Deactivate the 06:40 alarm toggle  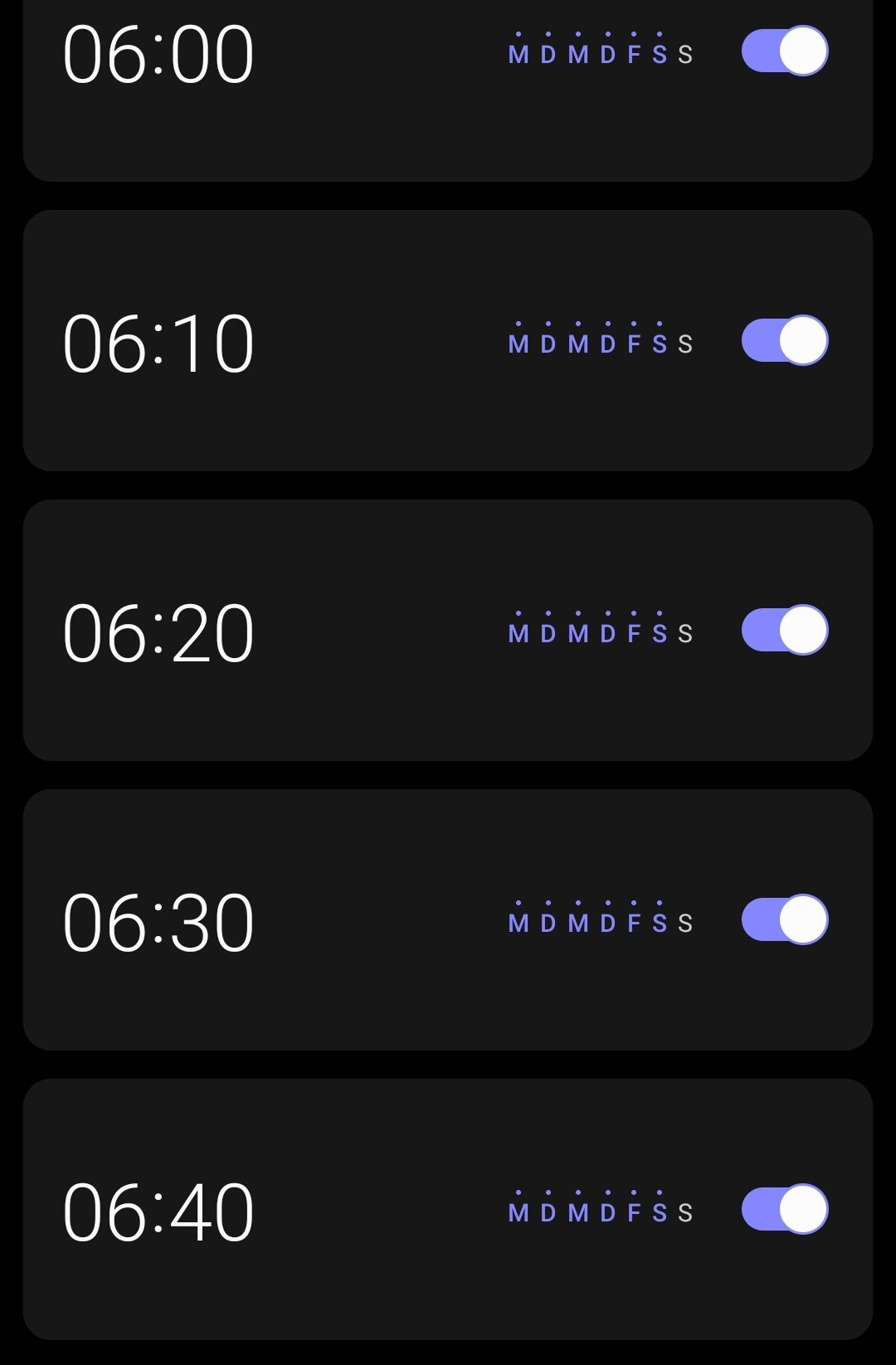784,1209
